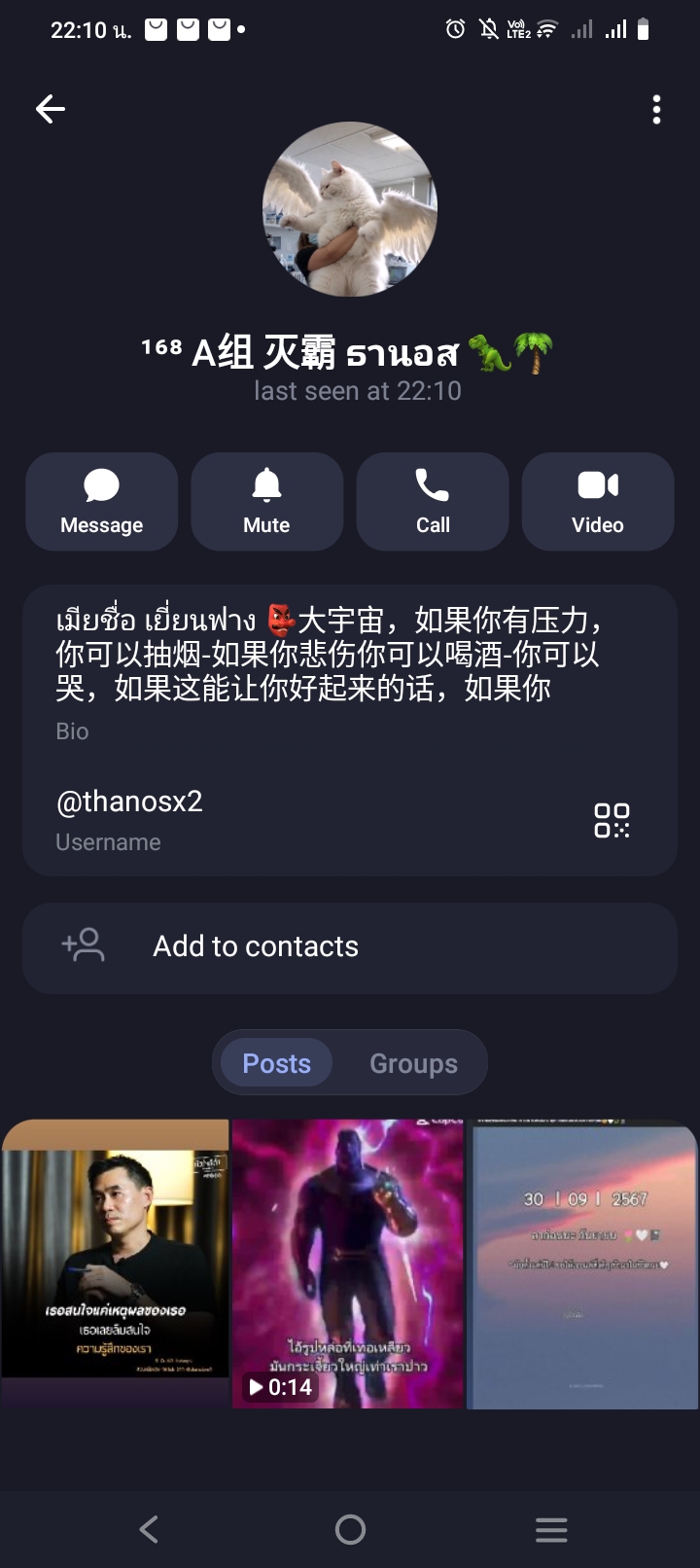Switch to the Groups tab
Viewport: 700px width, 1568px height.
coord(413,1063)
